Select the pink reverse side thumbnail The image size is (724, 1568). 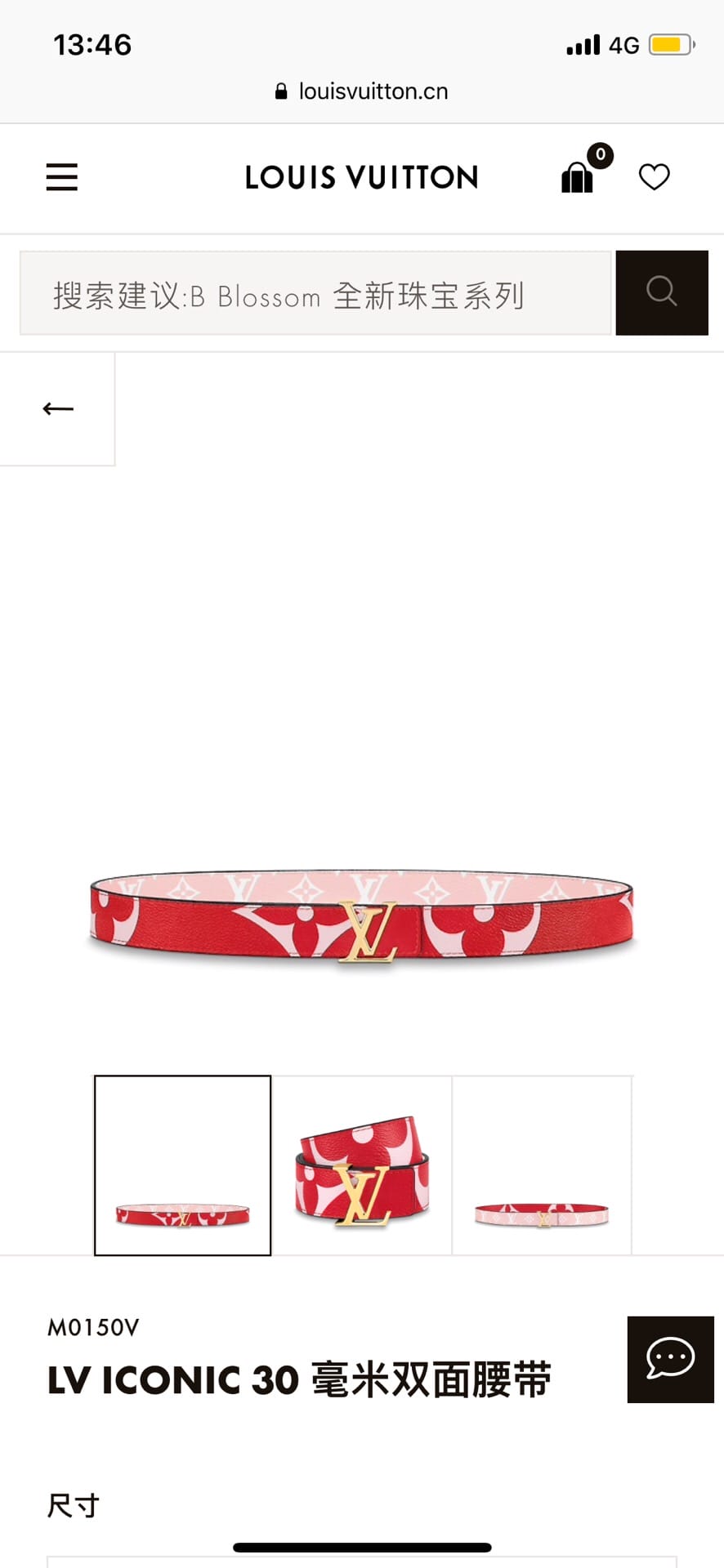tap(542, 1166)
